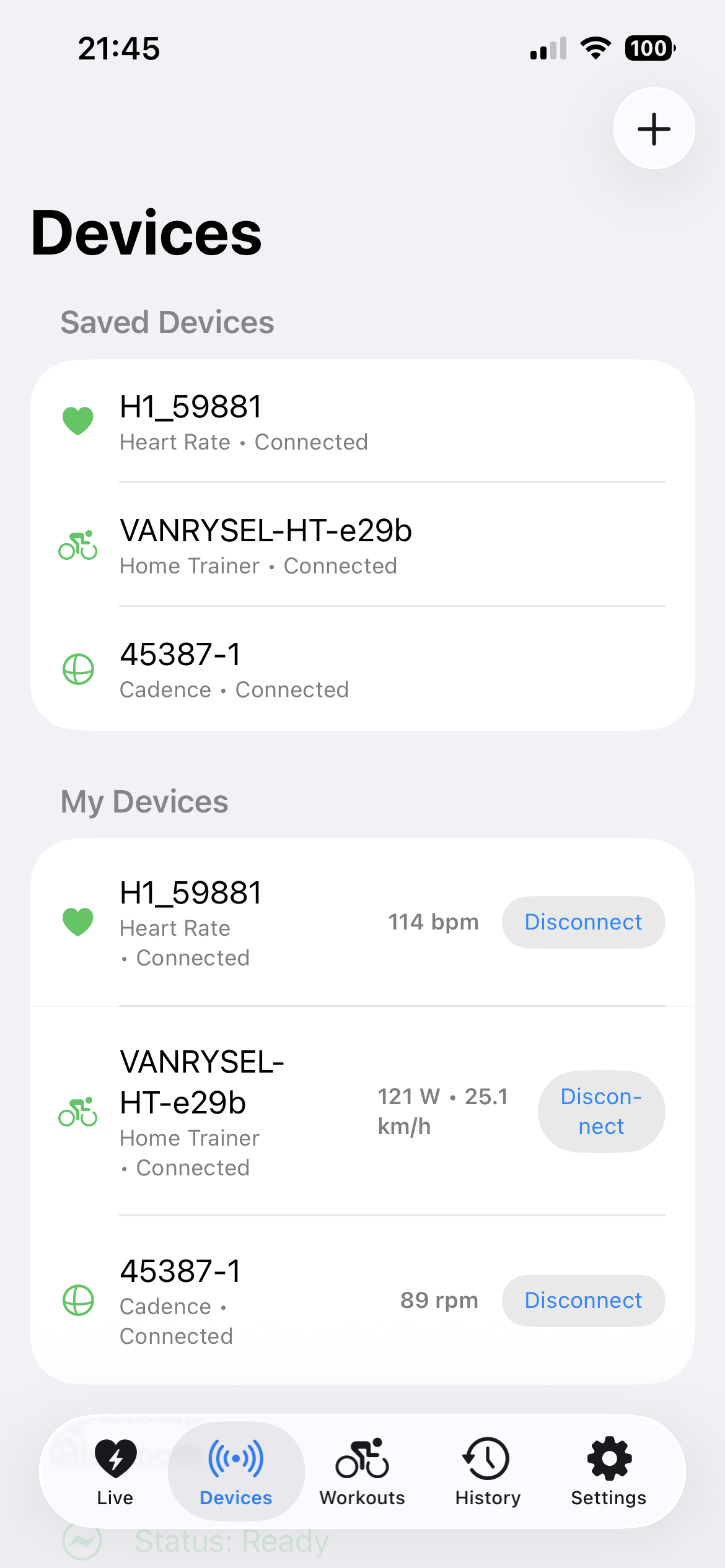Viewport: 725px width, 1568px height.
Task: Disconnect the VANRYSEL-HT-e29b home trainer
Action: point(601,1112)
